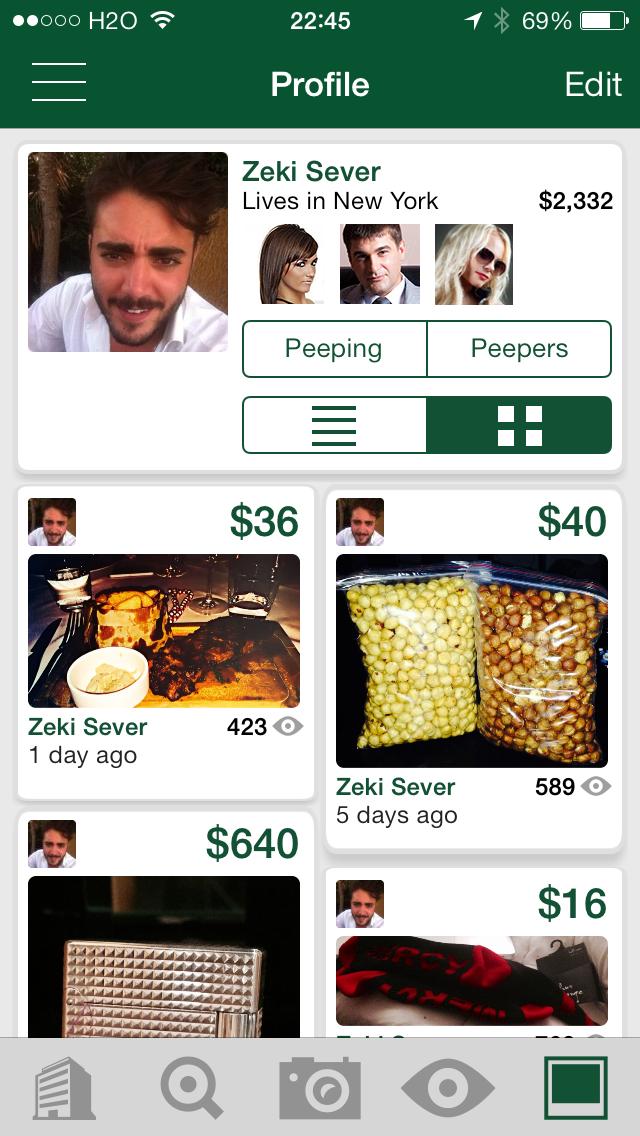Select the green square profile tab
640x1136 pixels.
click(x=575, y=1087)
